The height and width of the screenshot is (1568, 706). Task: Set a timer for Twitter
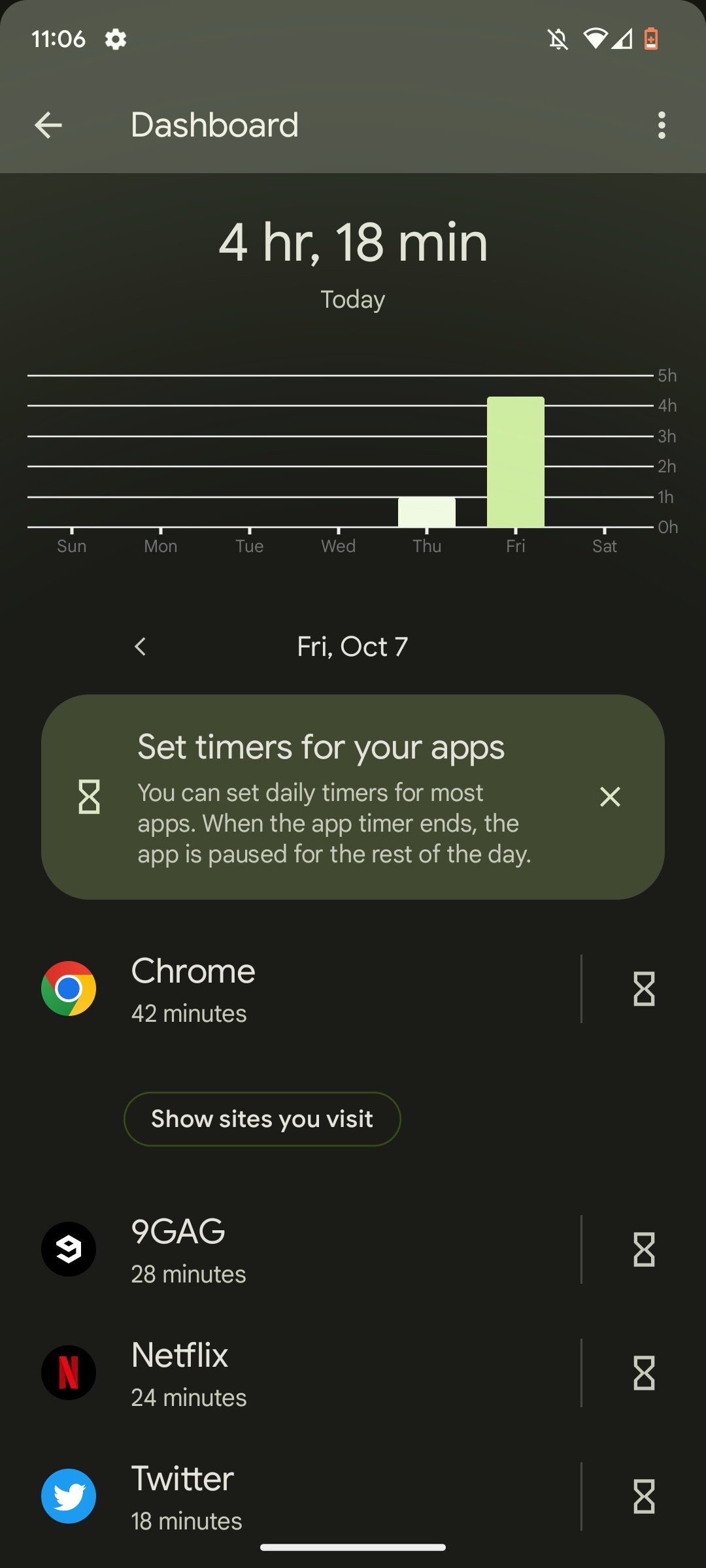coord(644,1496)
